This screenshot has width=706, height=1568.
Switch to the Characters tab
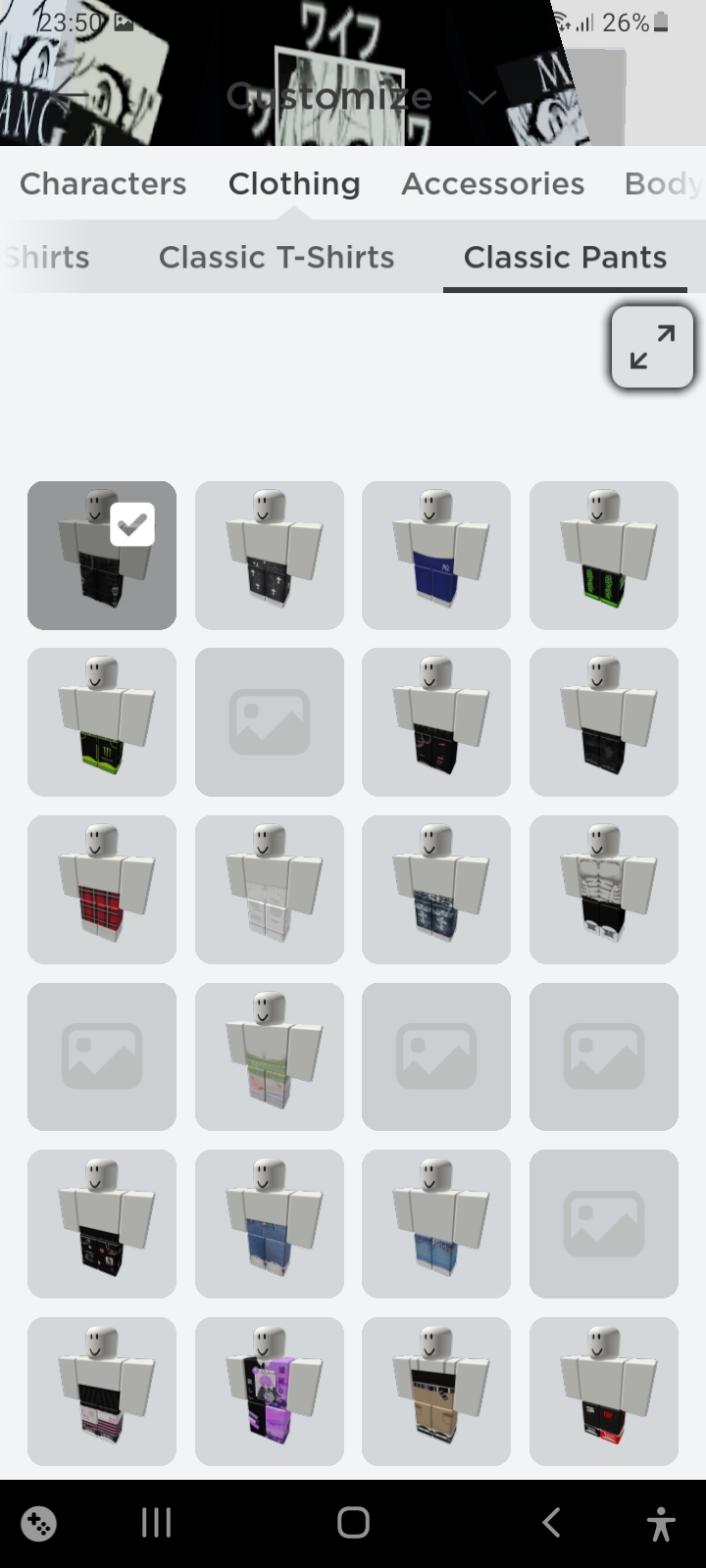pyautogui.click(x=103, y=184)
